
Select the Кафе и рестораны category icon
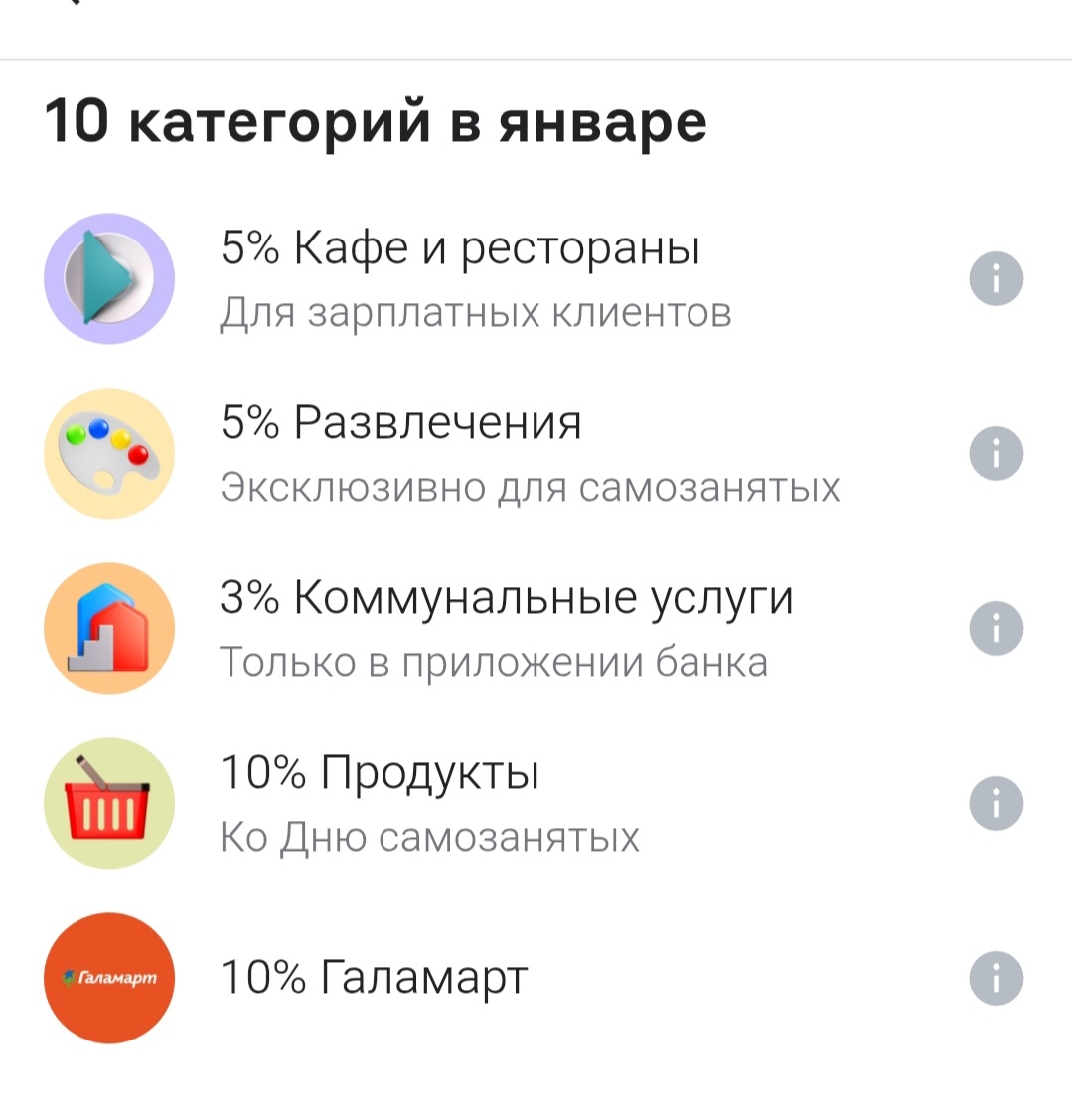click(109, 279)
